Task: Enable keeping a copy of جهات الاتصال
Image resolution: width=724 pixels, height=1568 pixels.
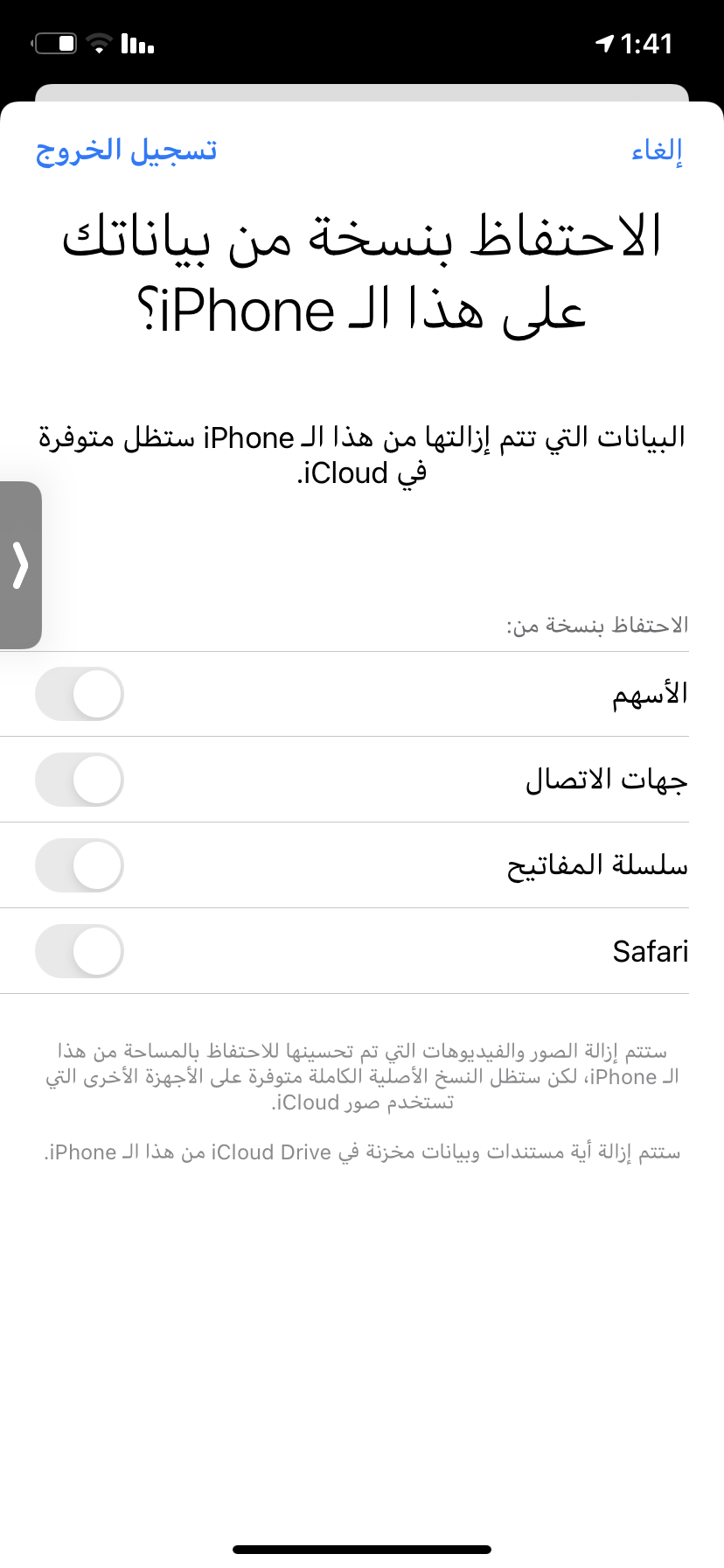Action: [80, 780]
